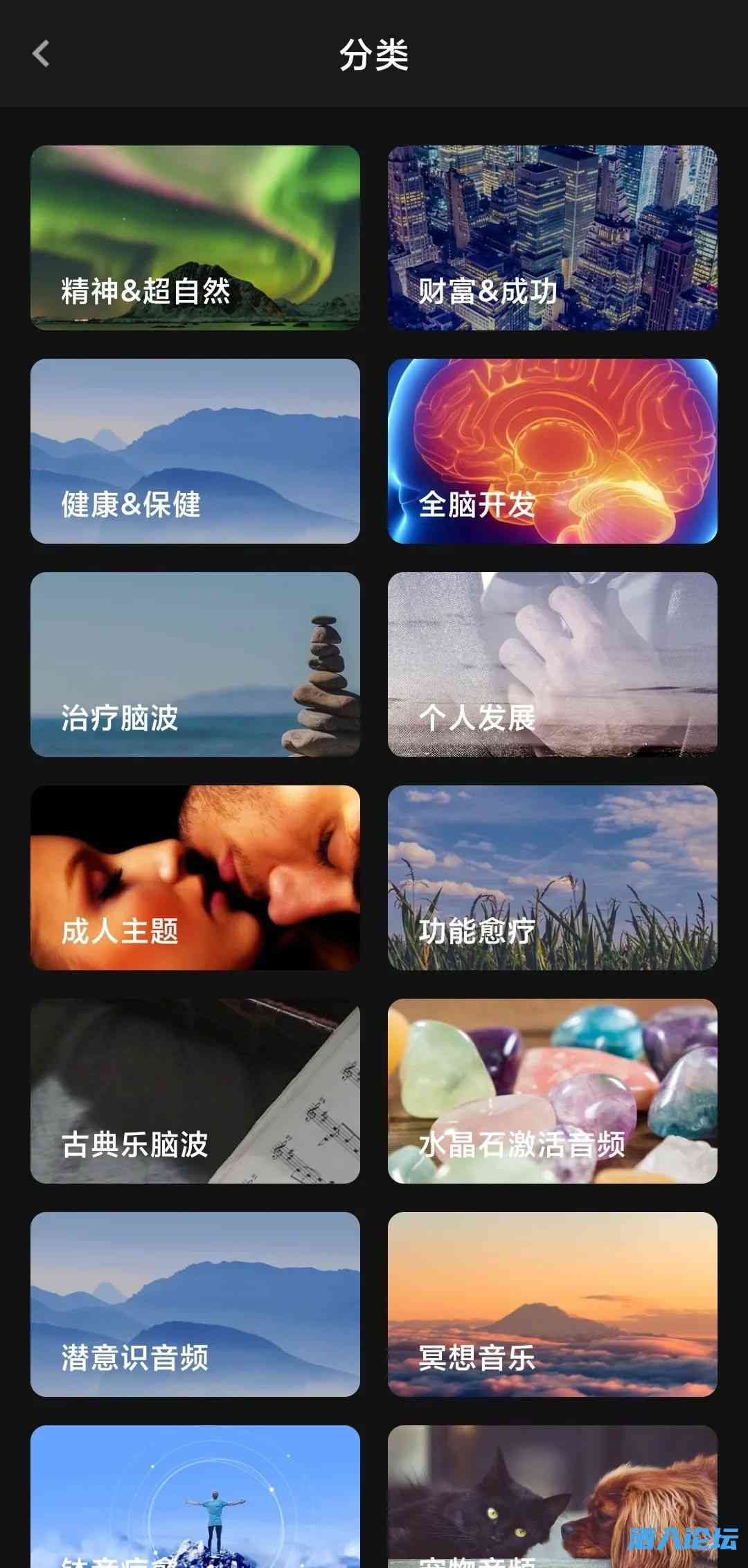This screenshot has width=748, height=1568.
Task: Open the 成人主题 category
Action: (x=195, y=878)
